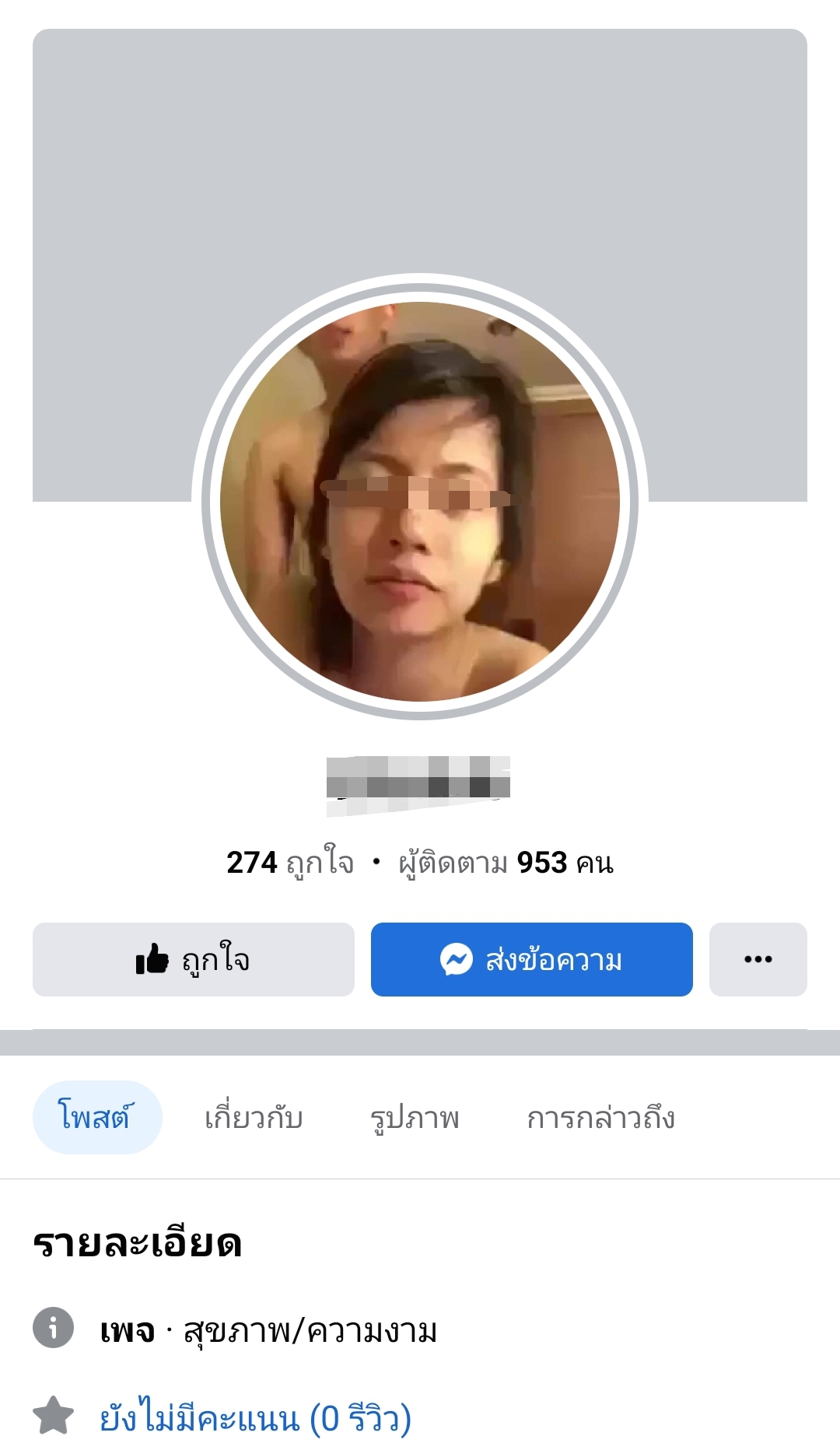This screenshot has height=1443, width=840.
Task: Open reviews link ยังไม่มีคะแนน (0 รีวิว)
Action: click(255, 1417)
